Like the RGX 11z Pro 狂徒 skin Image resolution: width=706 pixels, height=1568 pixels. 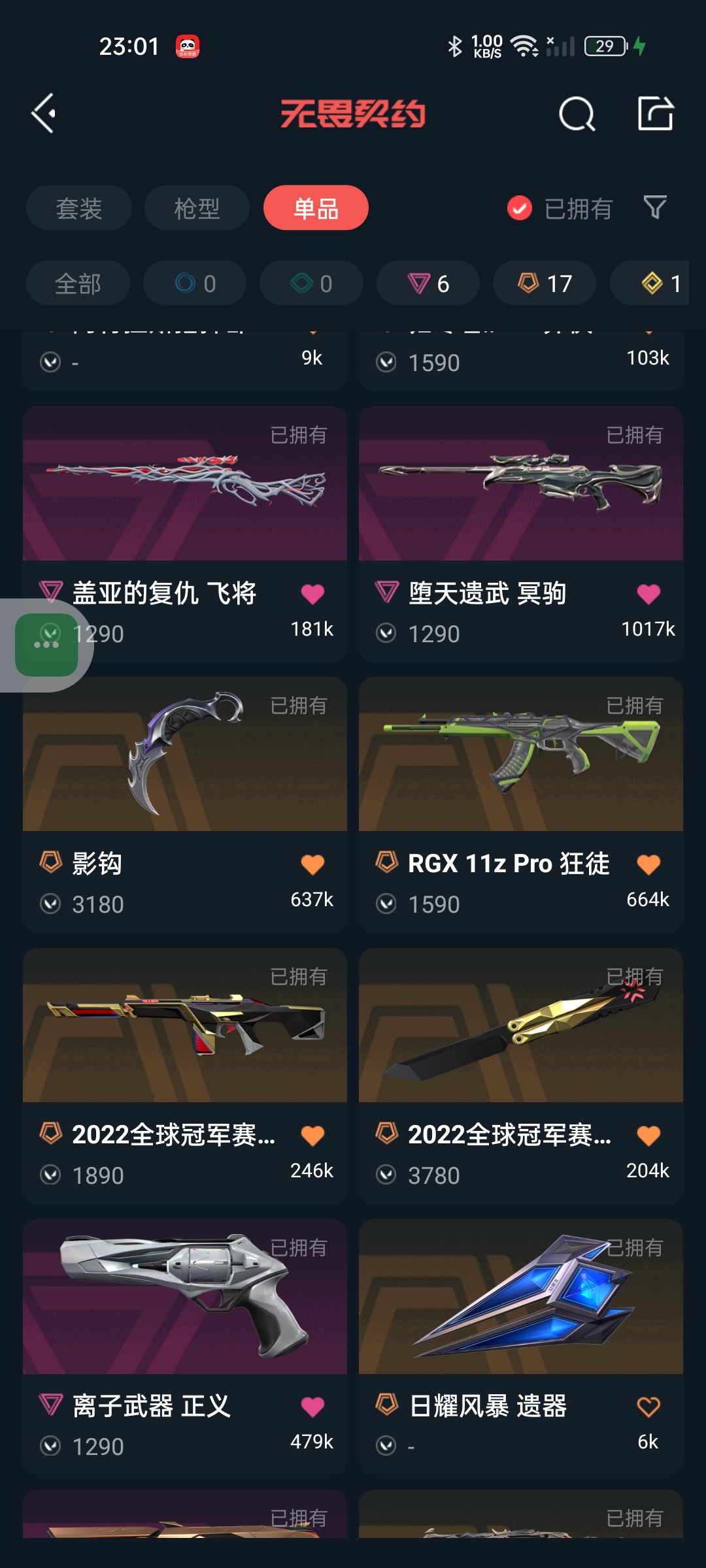[x=648, y=864]
